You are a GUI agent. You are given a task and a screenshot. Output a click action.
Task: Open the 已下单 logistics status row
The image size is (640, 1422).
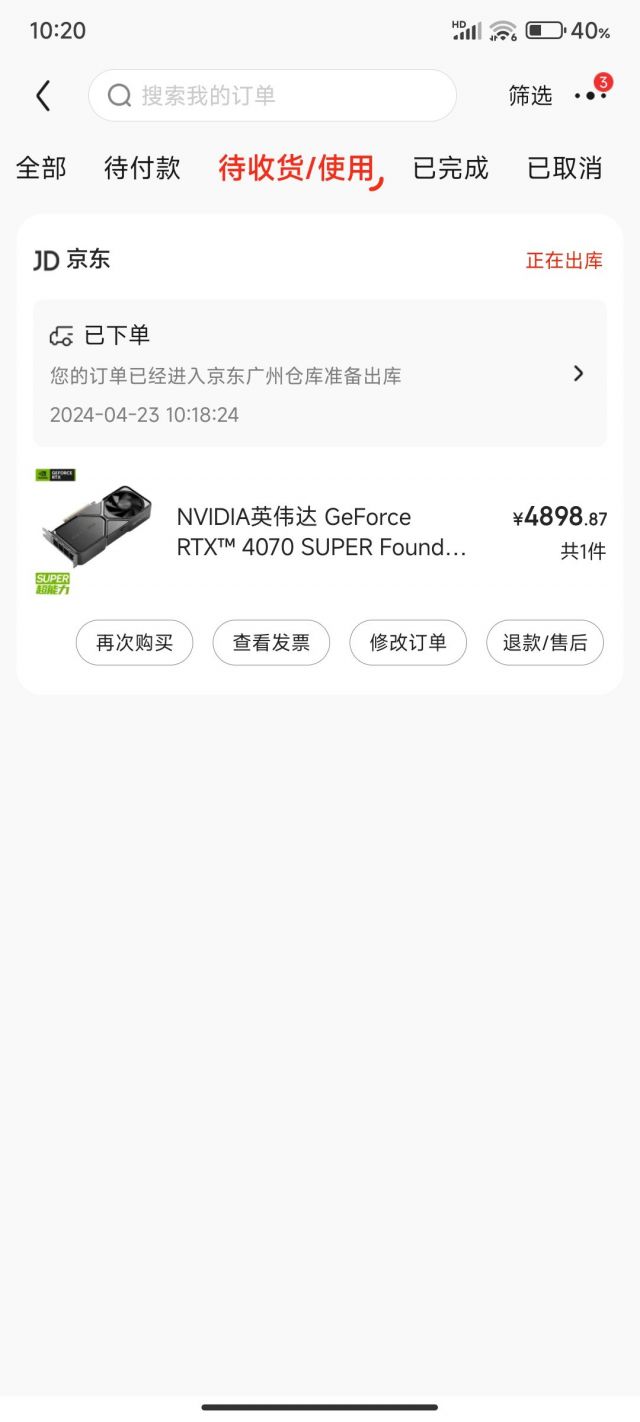point(320,373)
